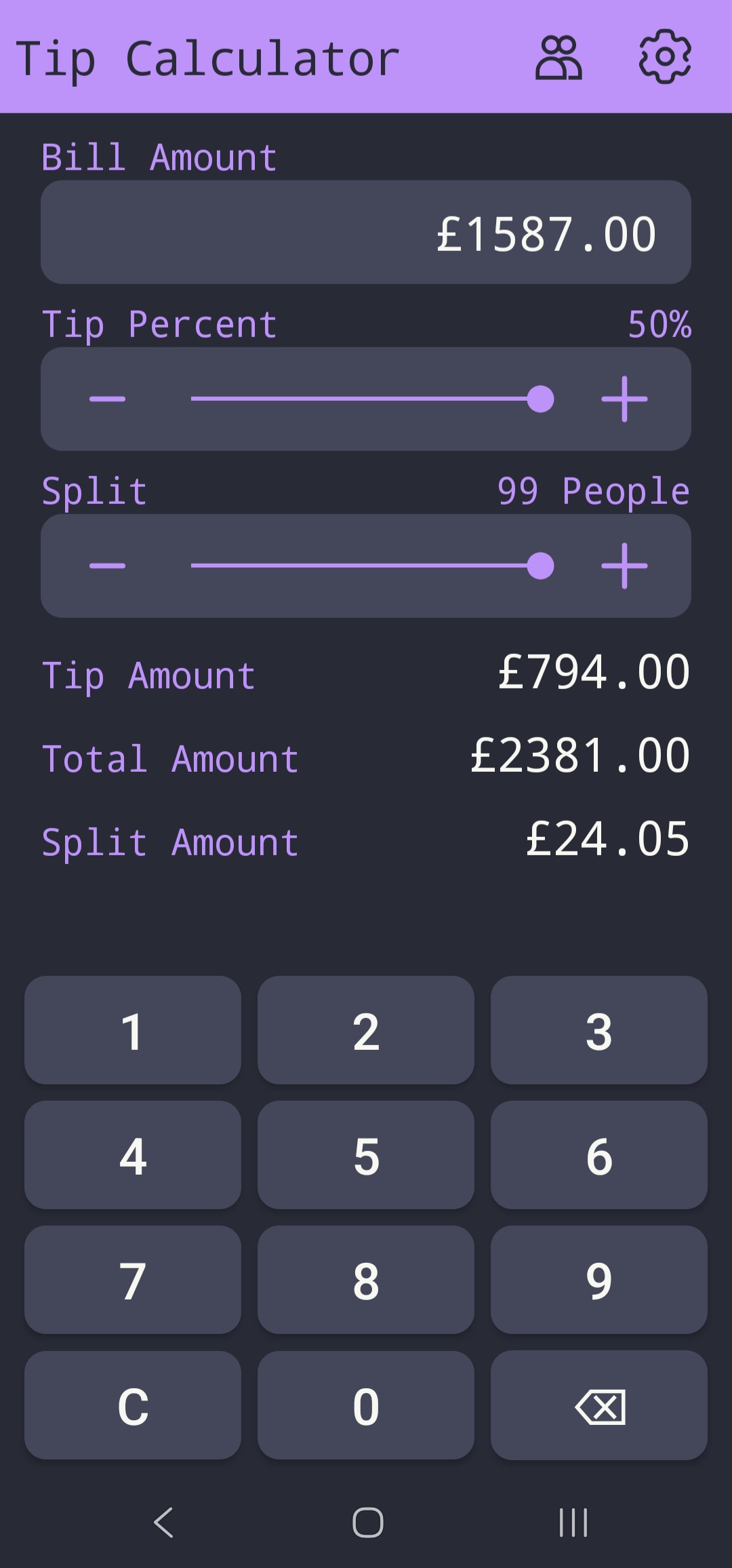Enter digit 2 on the keypad
732x1568 pixels.
[366, 1030]
